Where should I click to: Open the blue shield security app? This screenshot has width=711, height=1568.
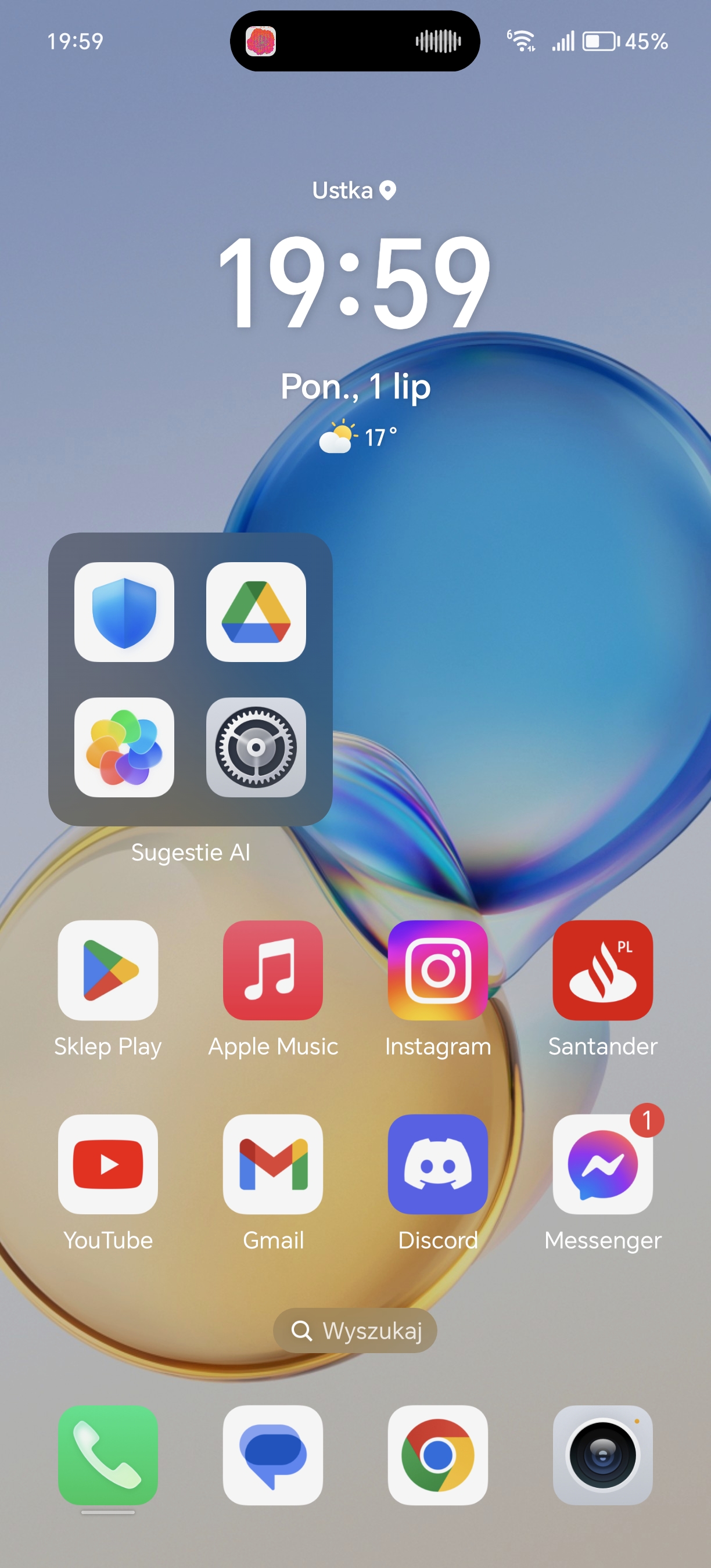coord(124,612)
